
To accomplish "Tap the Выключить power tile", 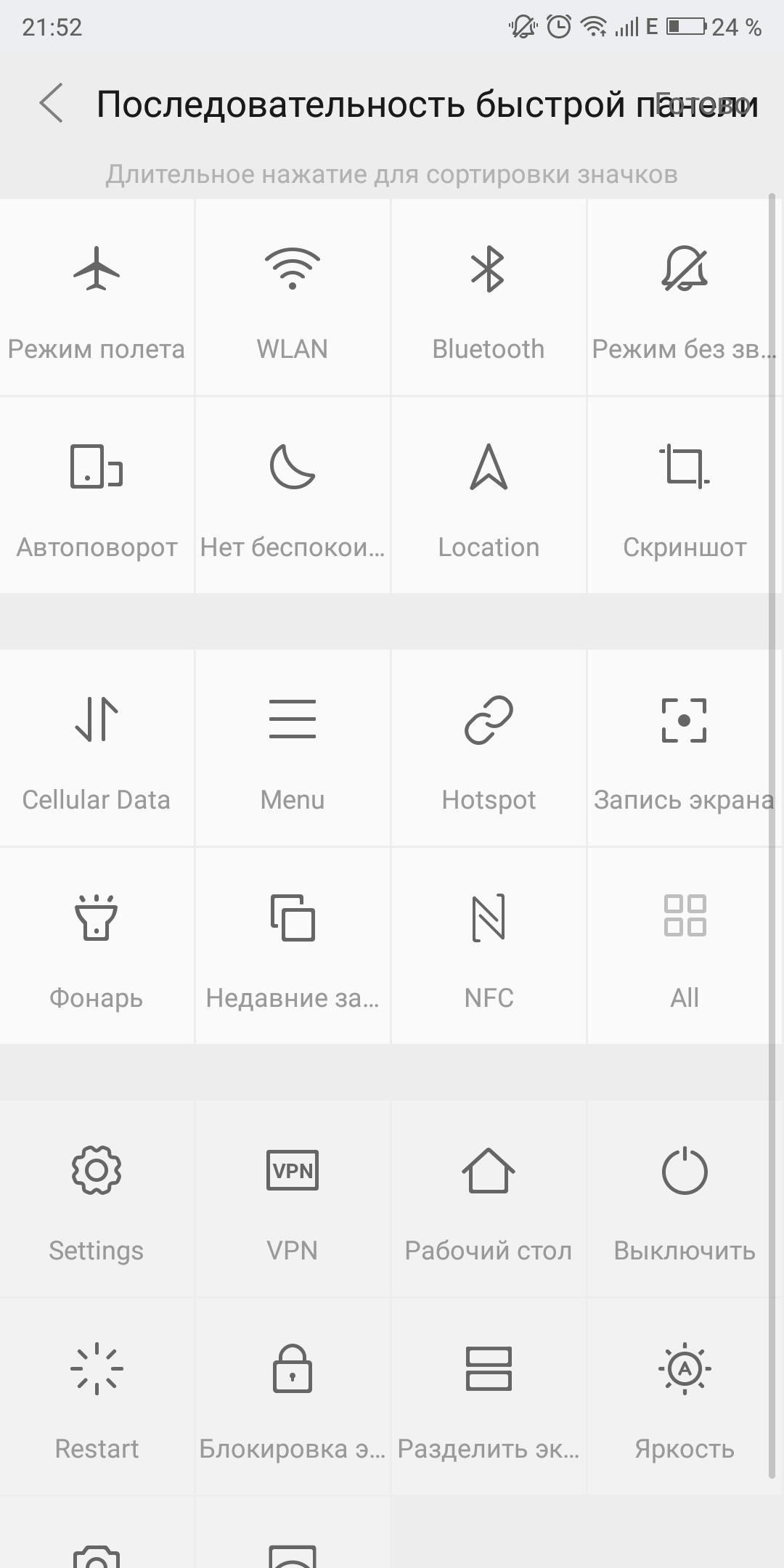I will (685, 1199).
